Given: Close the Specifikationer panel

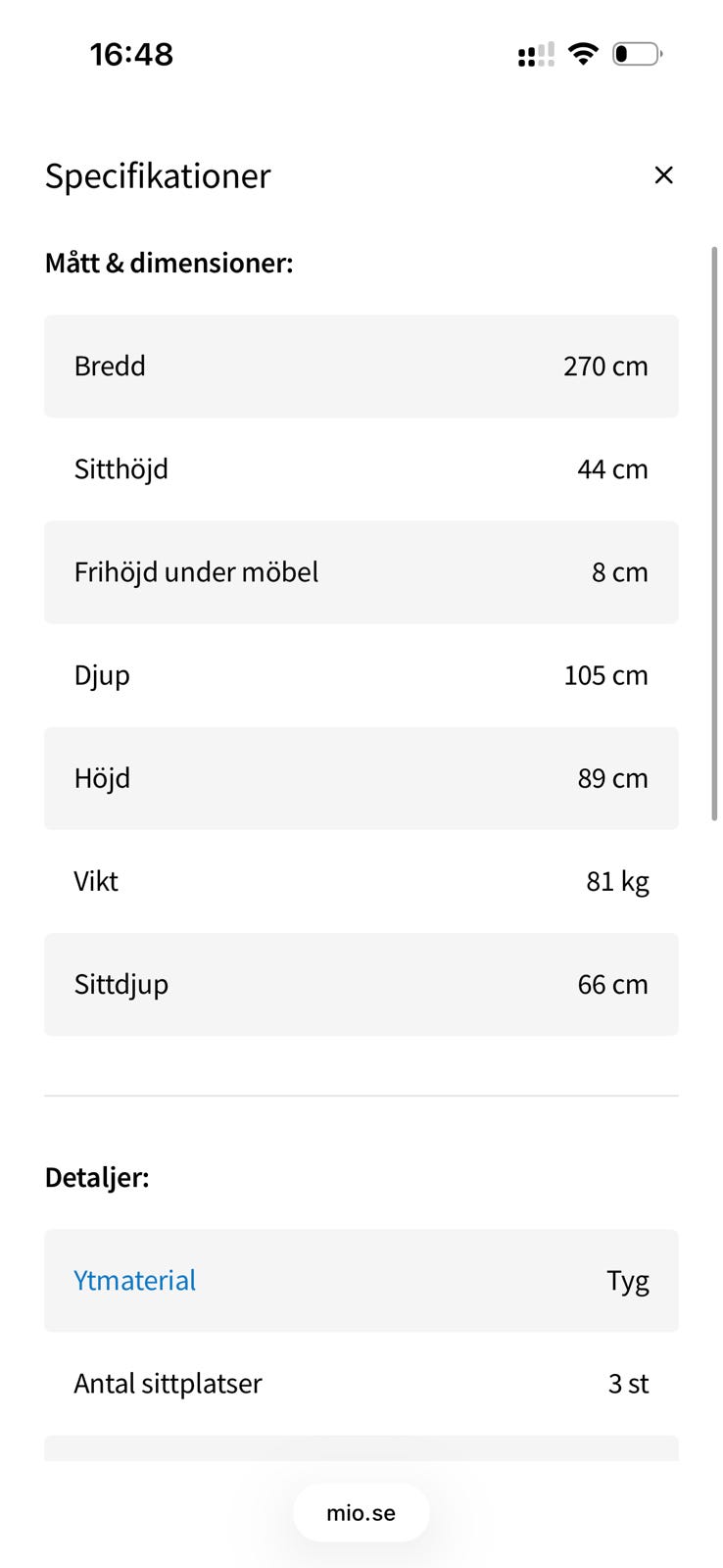Looking at the screenshot, I should (663, 175).
